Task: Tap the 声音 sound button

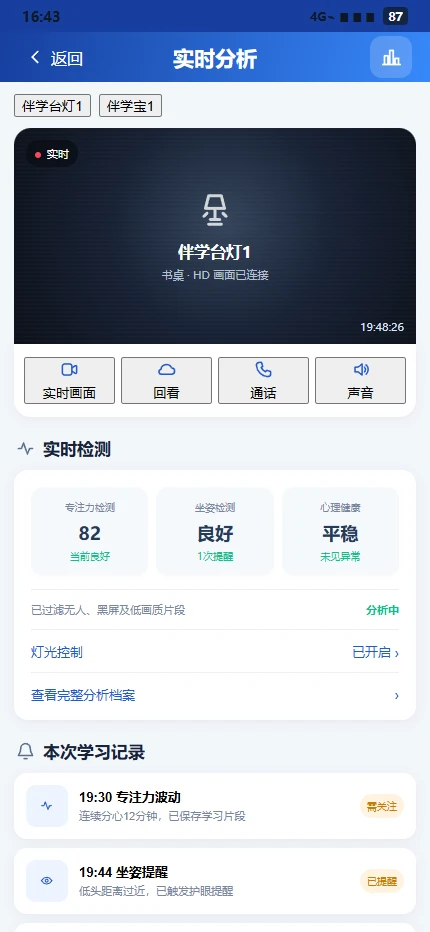Action: pyautogui.click(x=360, y=380)
